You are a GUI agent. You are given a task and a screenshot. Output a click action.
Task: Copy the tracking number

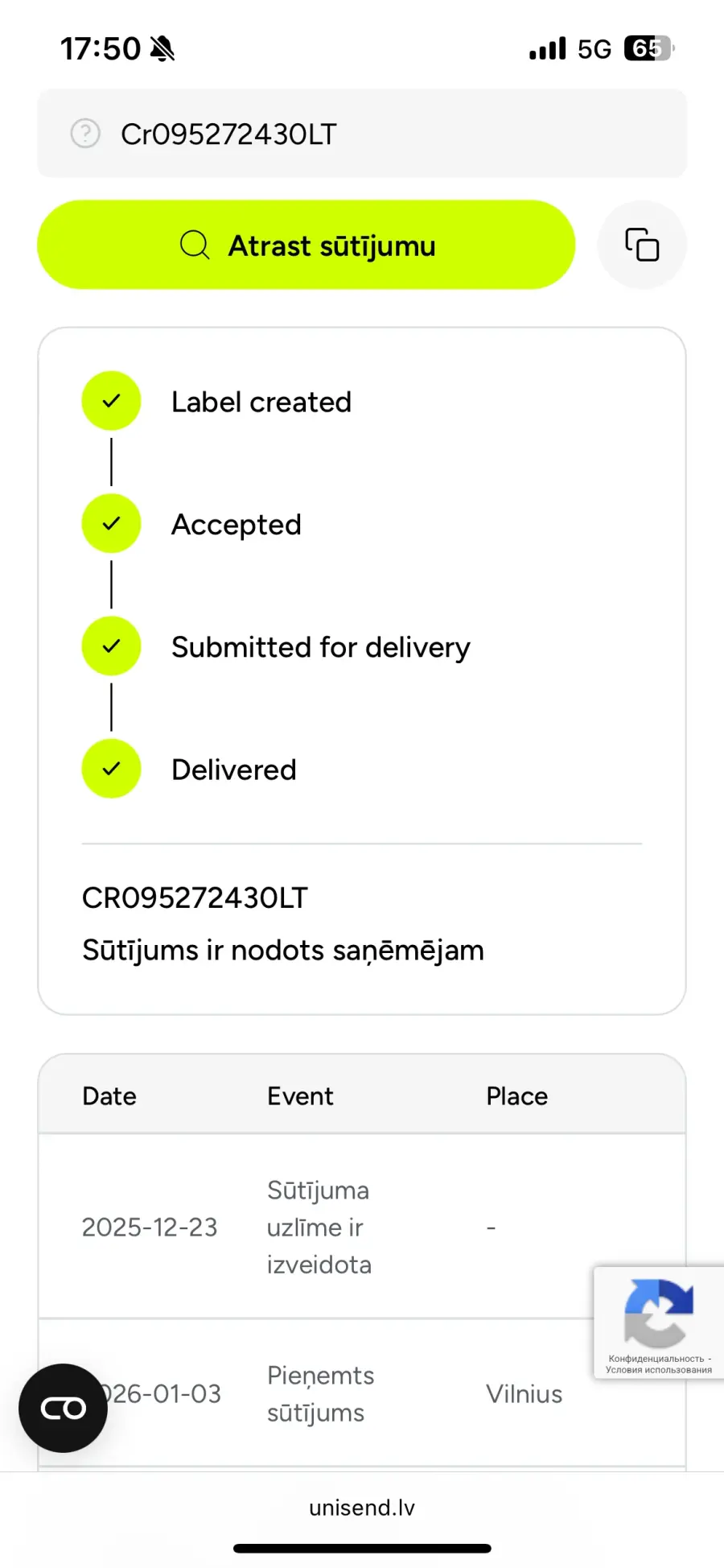642,245
